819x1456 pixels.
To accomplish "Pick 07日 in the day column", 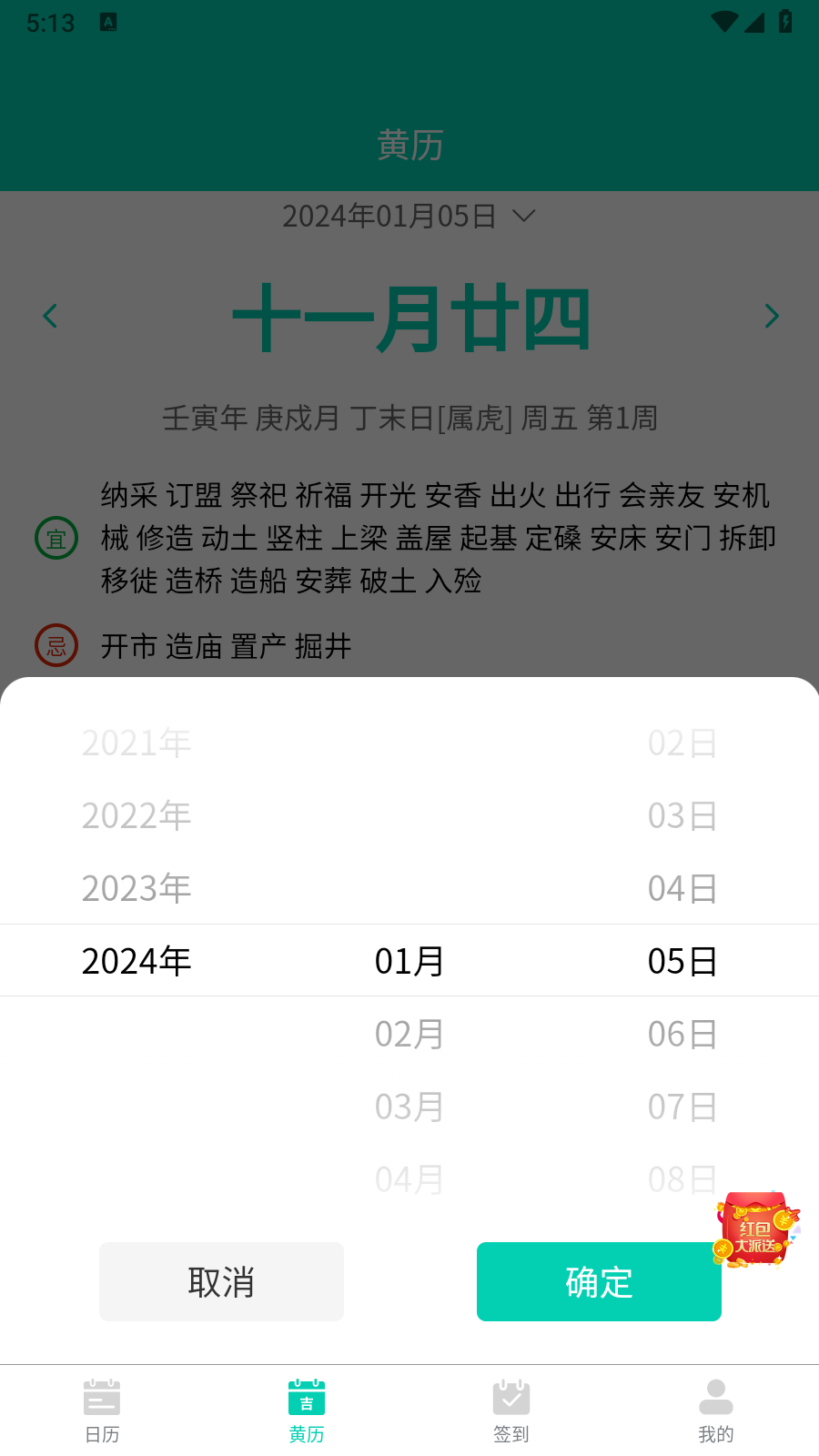I will tap(682, 1107).
